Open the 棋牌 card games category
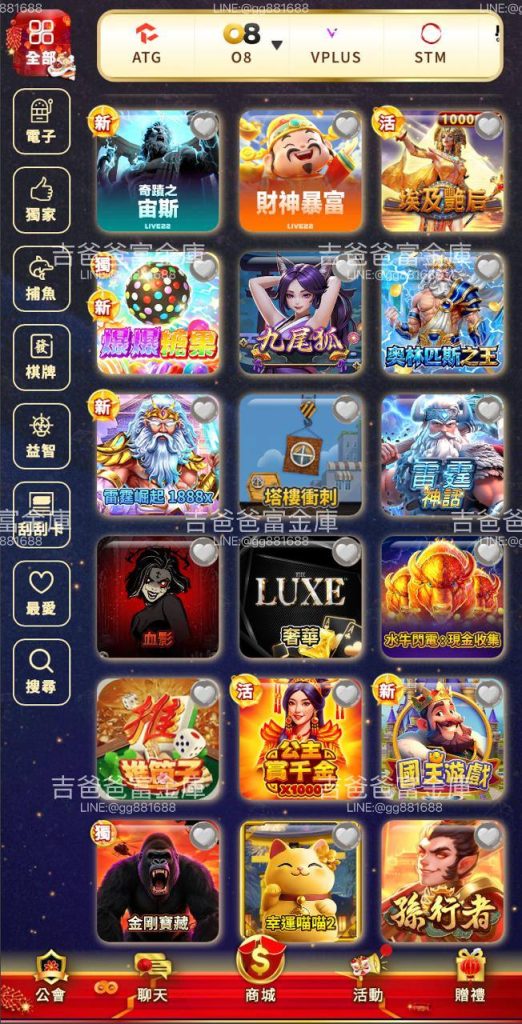Image resolution: width=522 pixels, height=1024 pixels. coord(41,357)
